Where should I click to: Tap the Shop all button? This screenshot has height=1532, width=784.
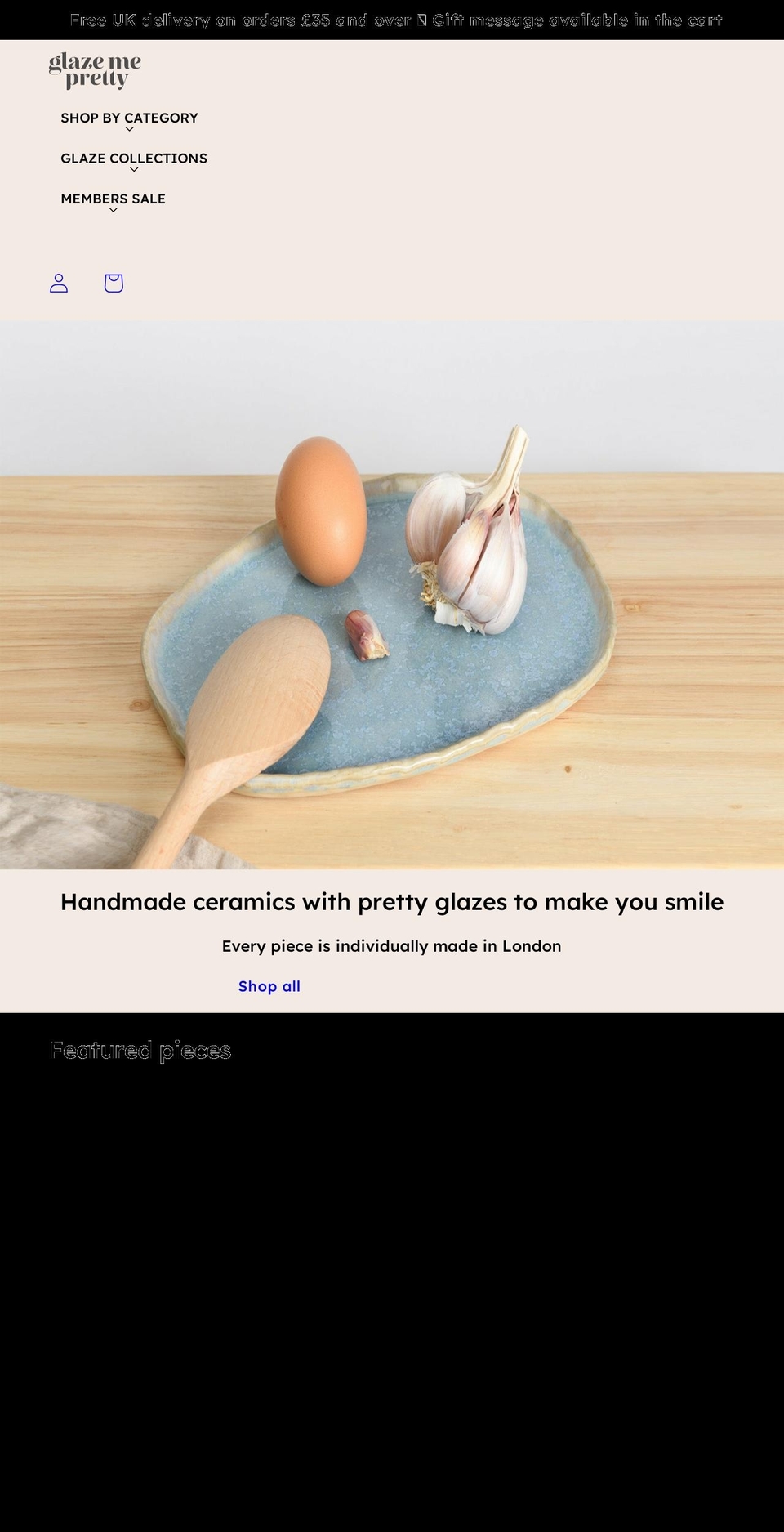point(269,986)
